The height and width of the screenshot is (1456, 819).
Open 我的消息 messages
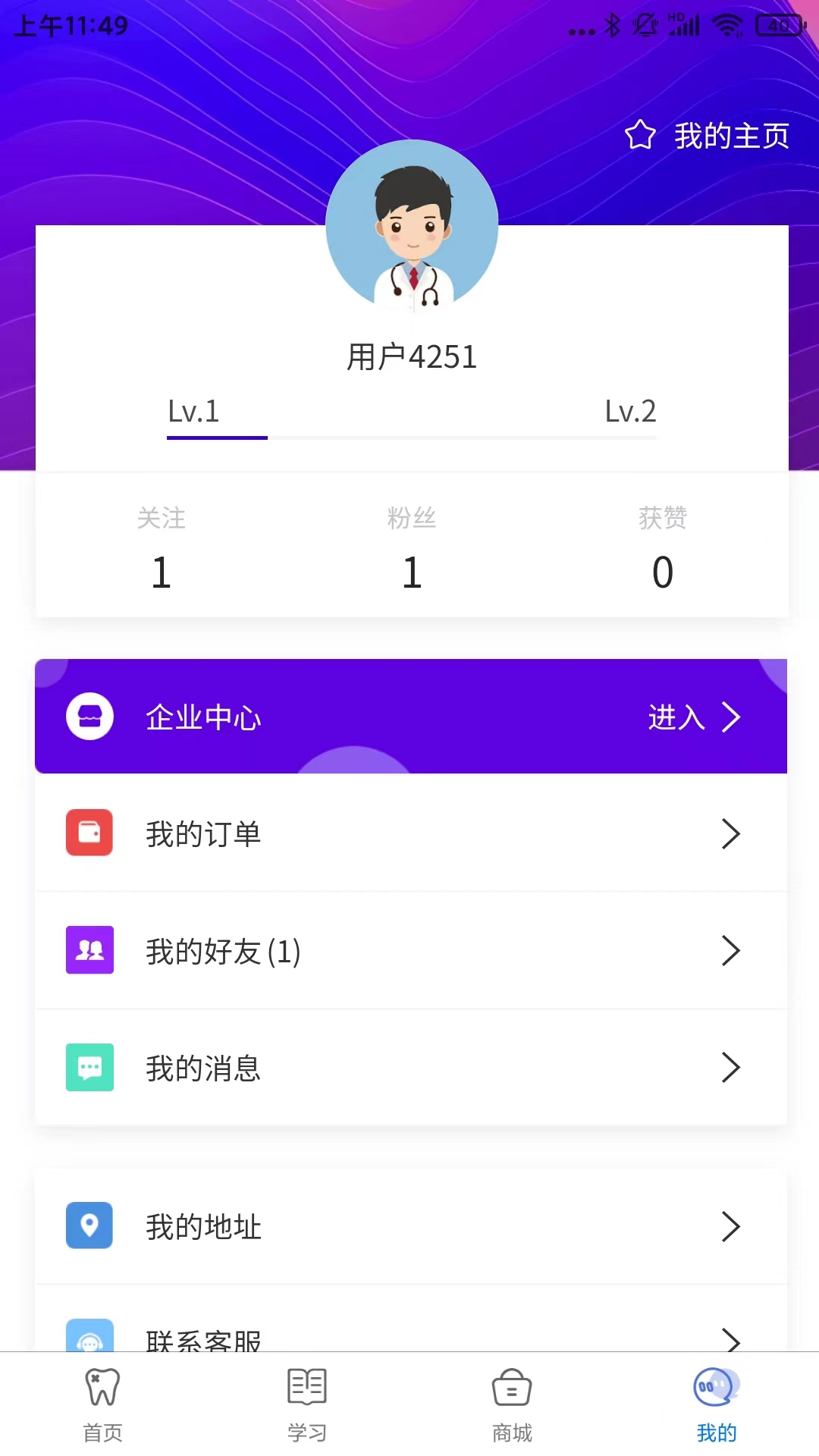pyautogui.click(x=411, y=1068)
